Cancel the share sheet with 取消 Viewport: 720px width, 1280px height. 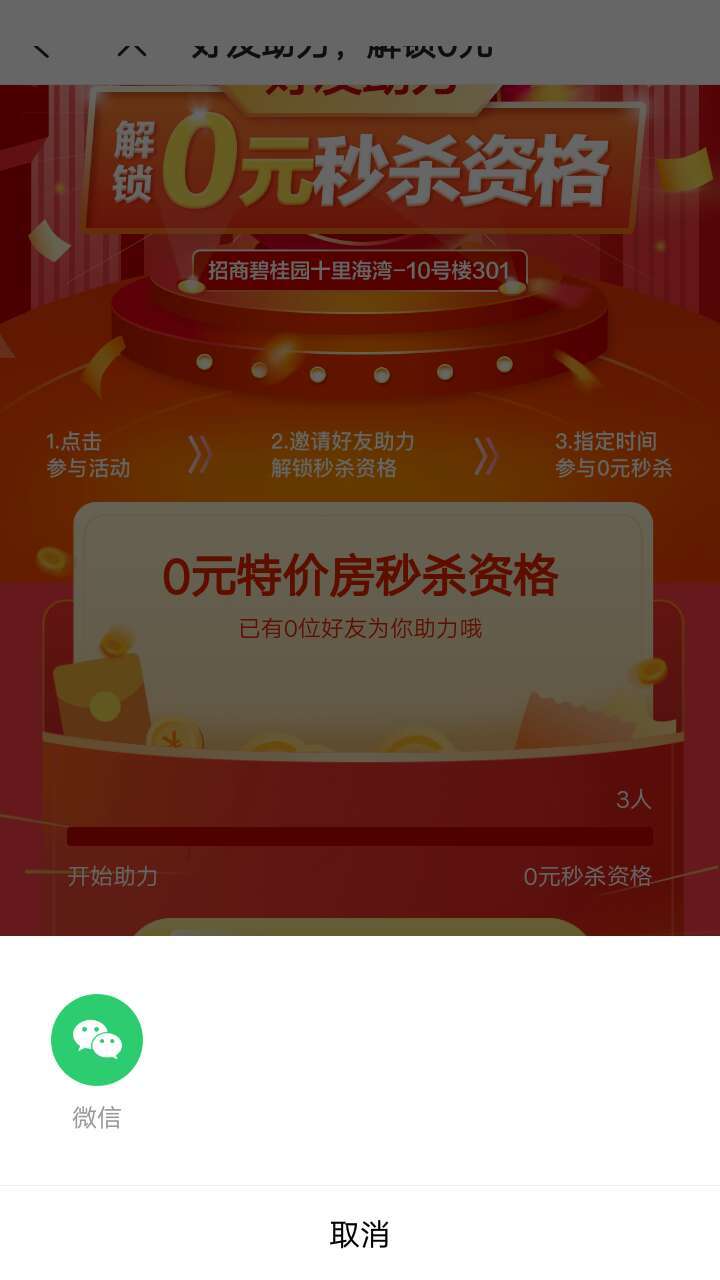[x=360, y=1234]
